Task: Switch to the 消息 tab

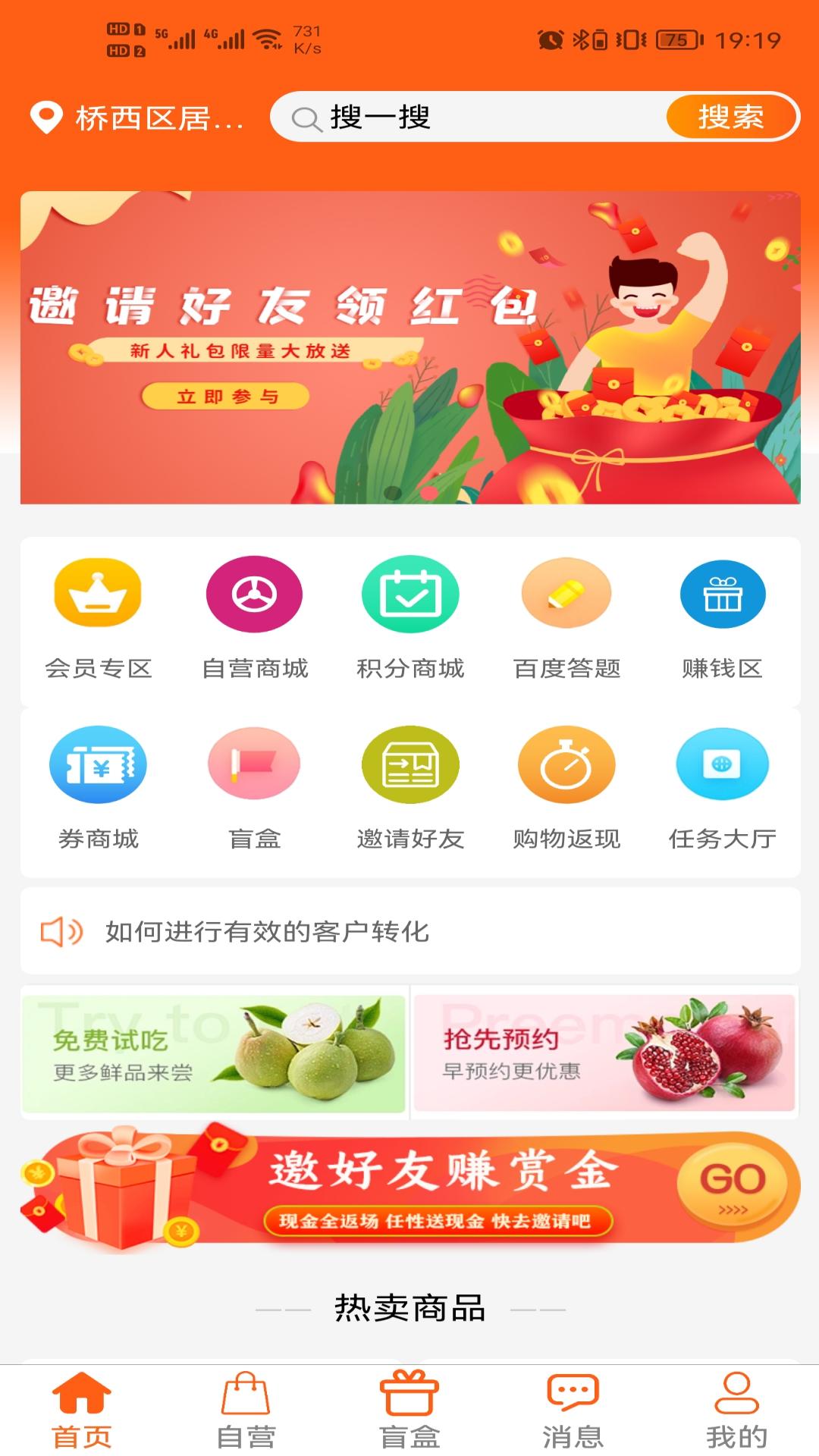Action: tap(573, 1410)
